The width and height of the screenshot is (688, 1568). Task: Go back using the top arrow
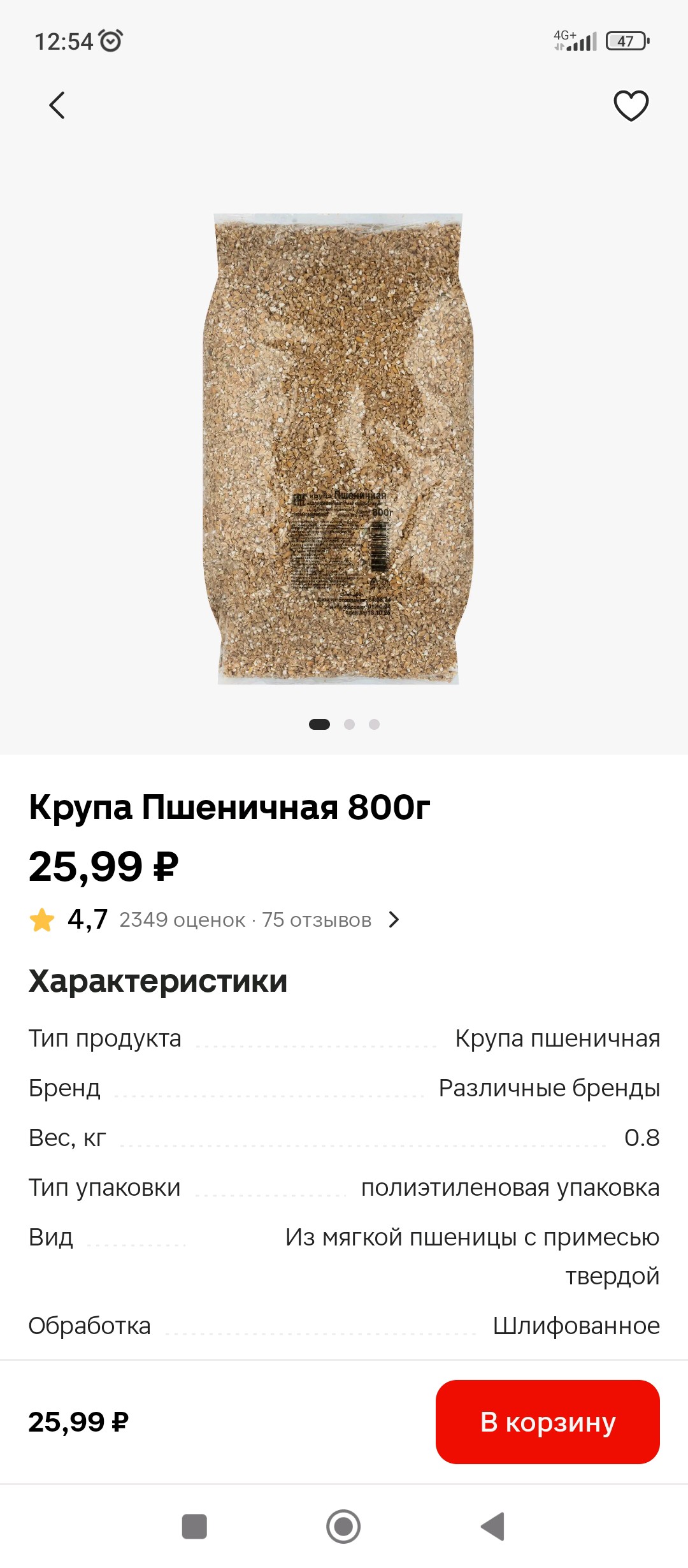[x=57, y=105]
